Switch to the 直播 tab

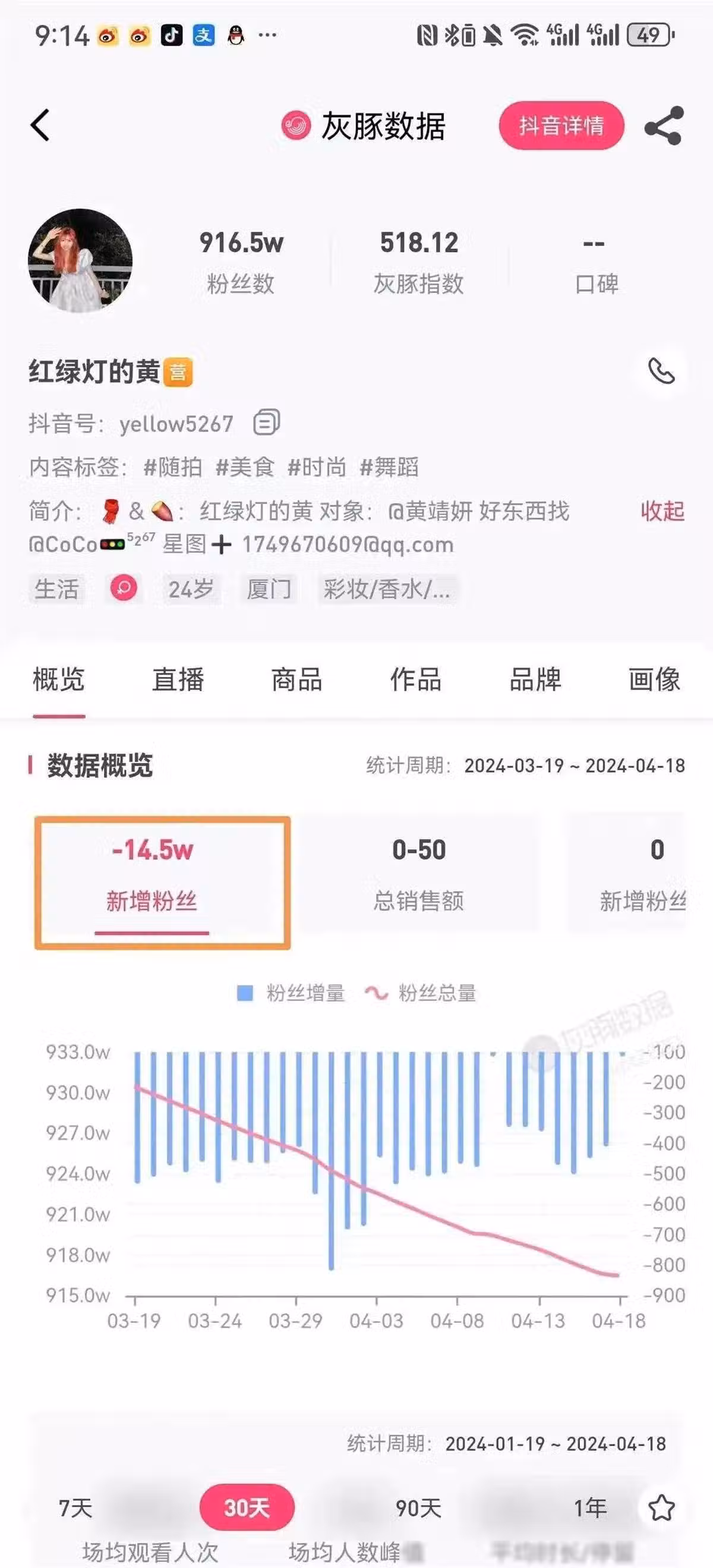click(178, 679)
